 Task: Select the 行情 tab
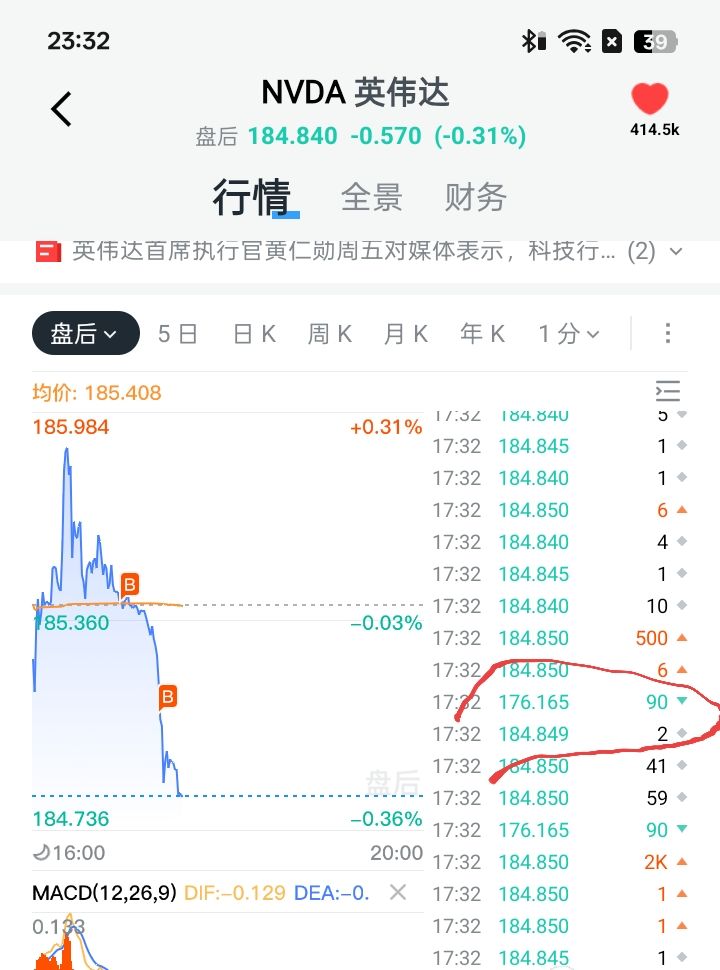pyautogui.click(x=251, y=197)
